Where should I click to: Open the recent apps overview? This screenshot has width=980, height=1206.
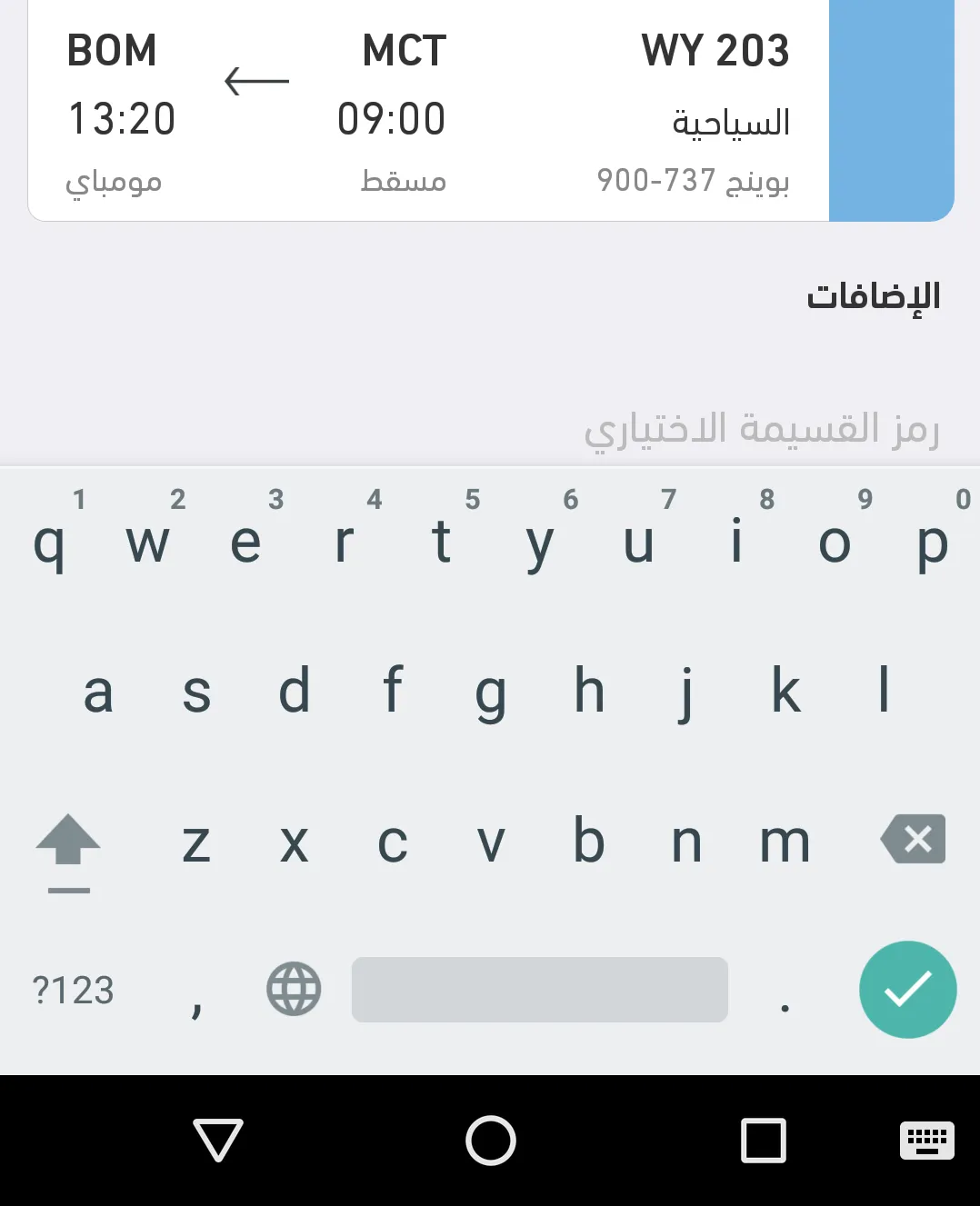click(764, 1140)
